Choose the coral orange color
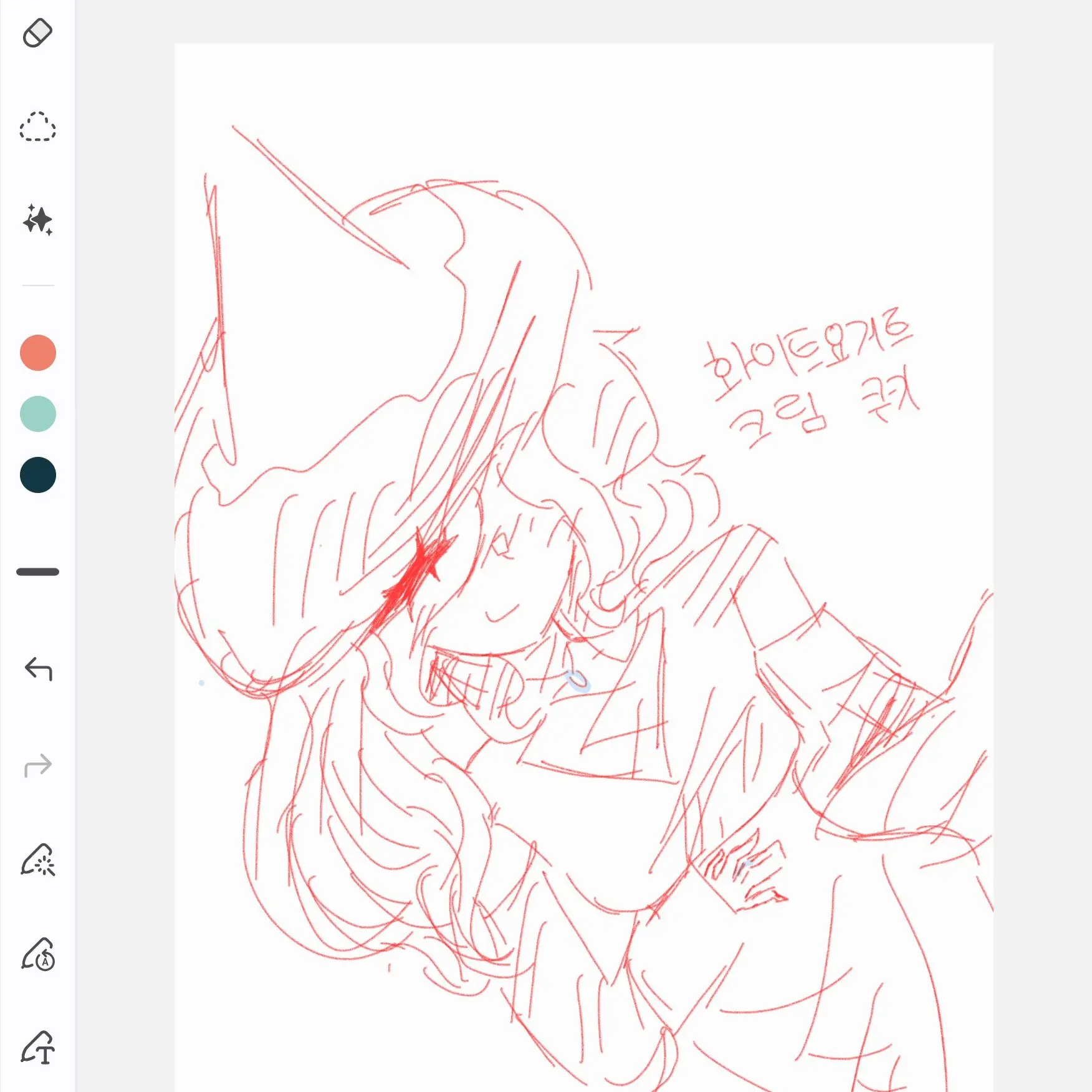This screenshot has width=1092, height=1092. pyautogui.click(x=38, y=353)
